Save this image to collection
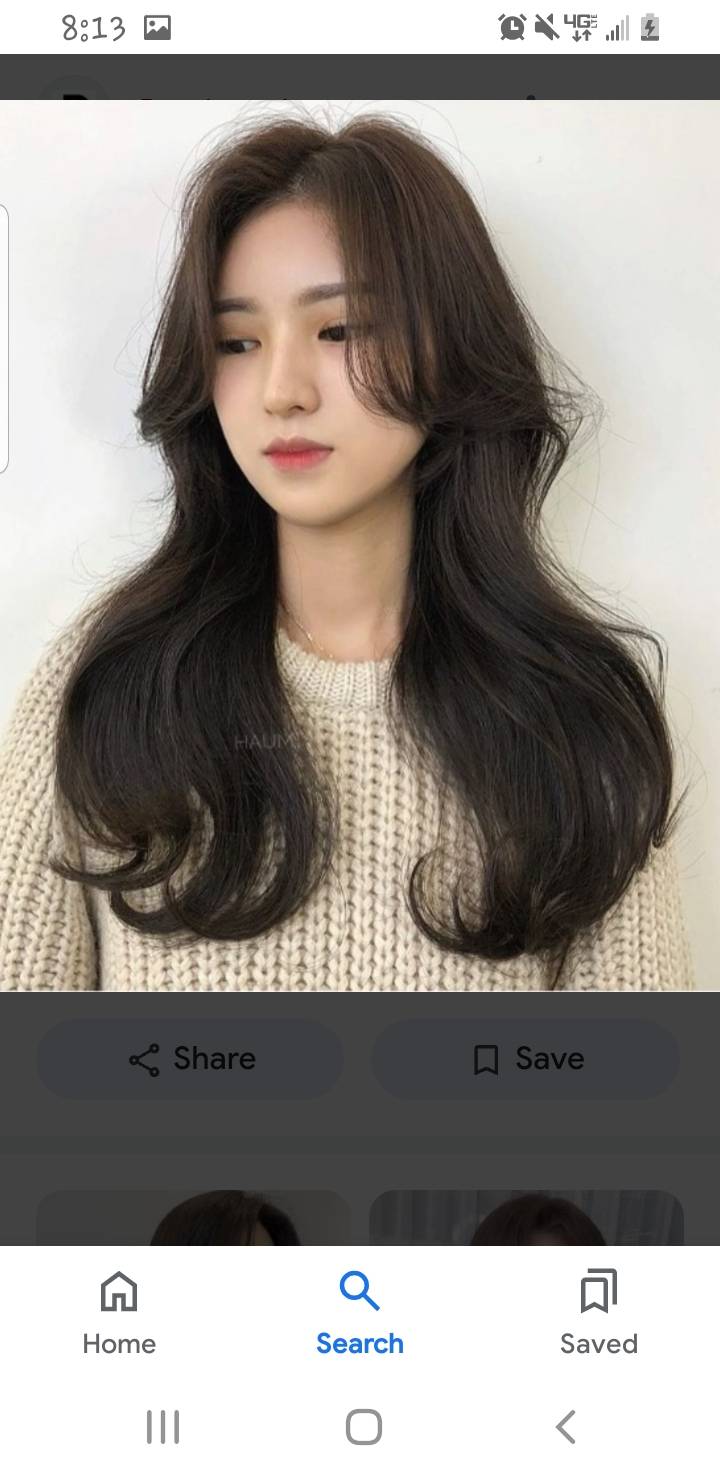The image size is (720, 1480). click(x=526, y=1059)
